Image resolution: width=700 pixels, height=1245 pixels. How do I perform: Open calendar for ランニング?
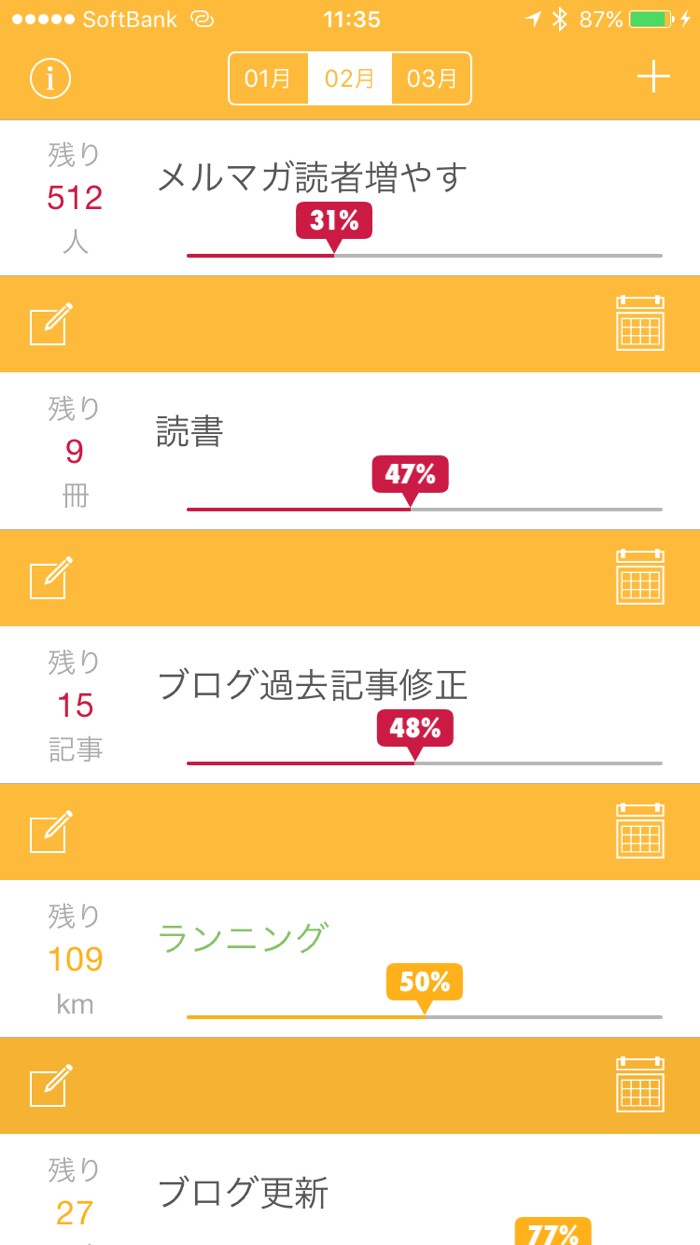(640, 1086)
